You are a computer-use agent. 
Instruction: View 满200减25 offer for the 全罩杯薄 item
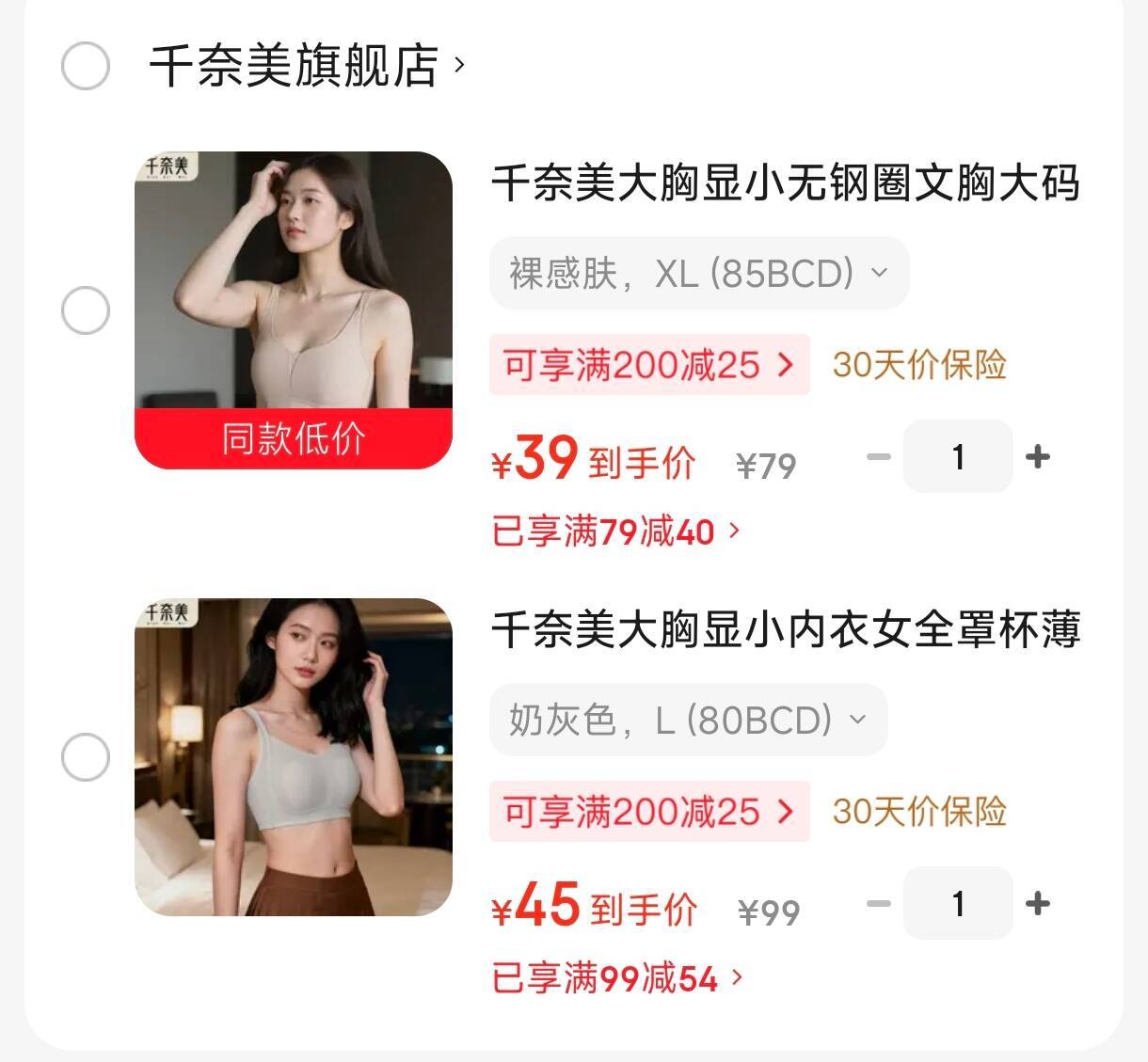(649, 812)
